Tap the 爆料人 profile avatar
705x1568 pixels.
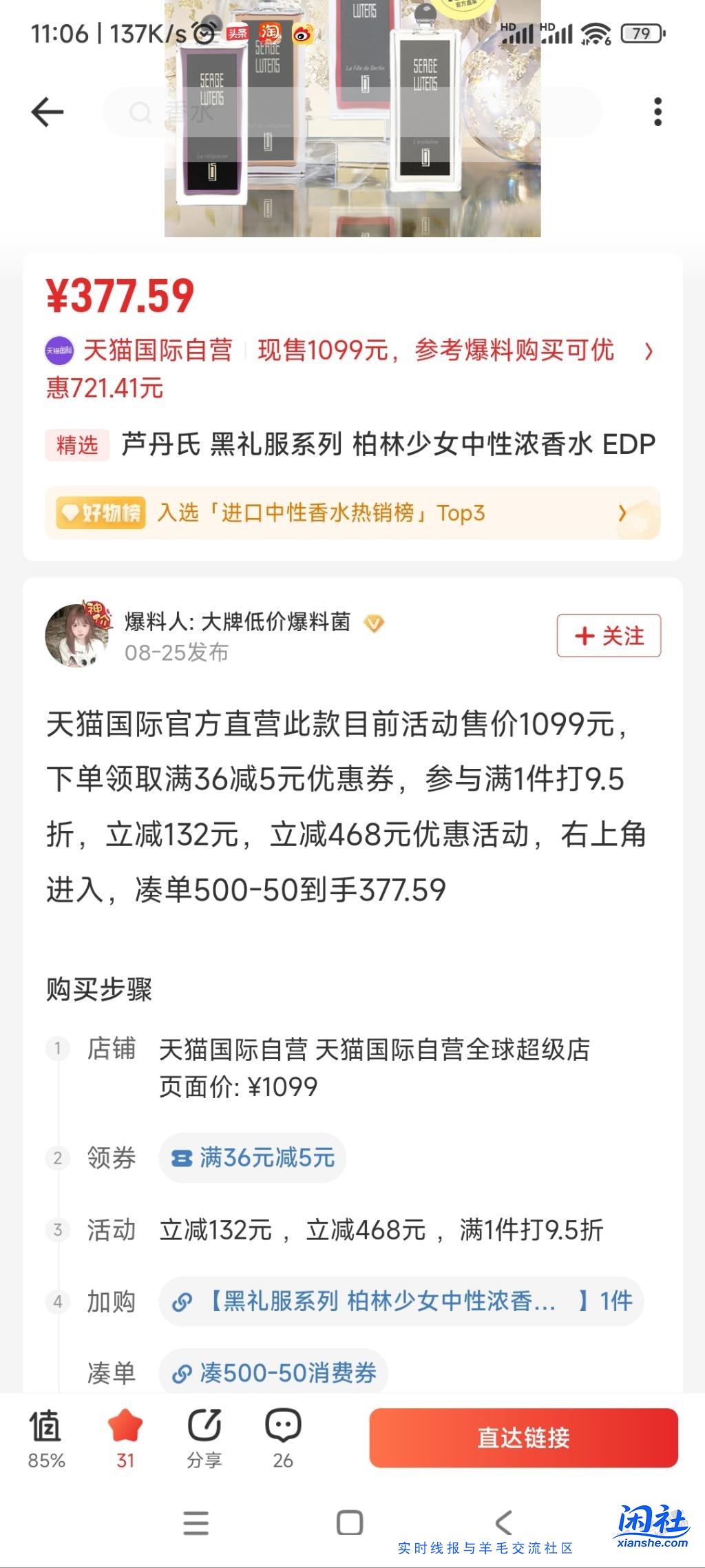pos(77,635)
